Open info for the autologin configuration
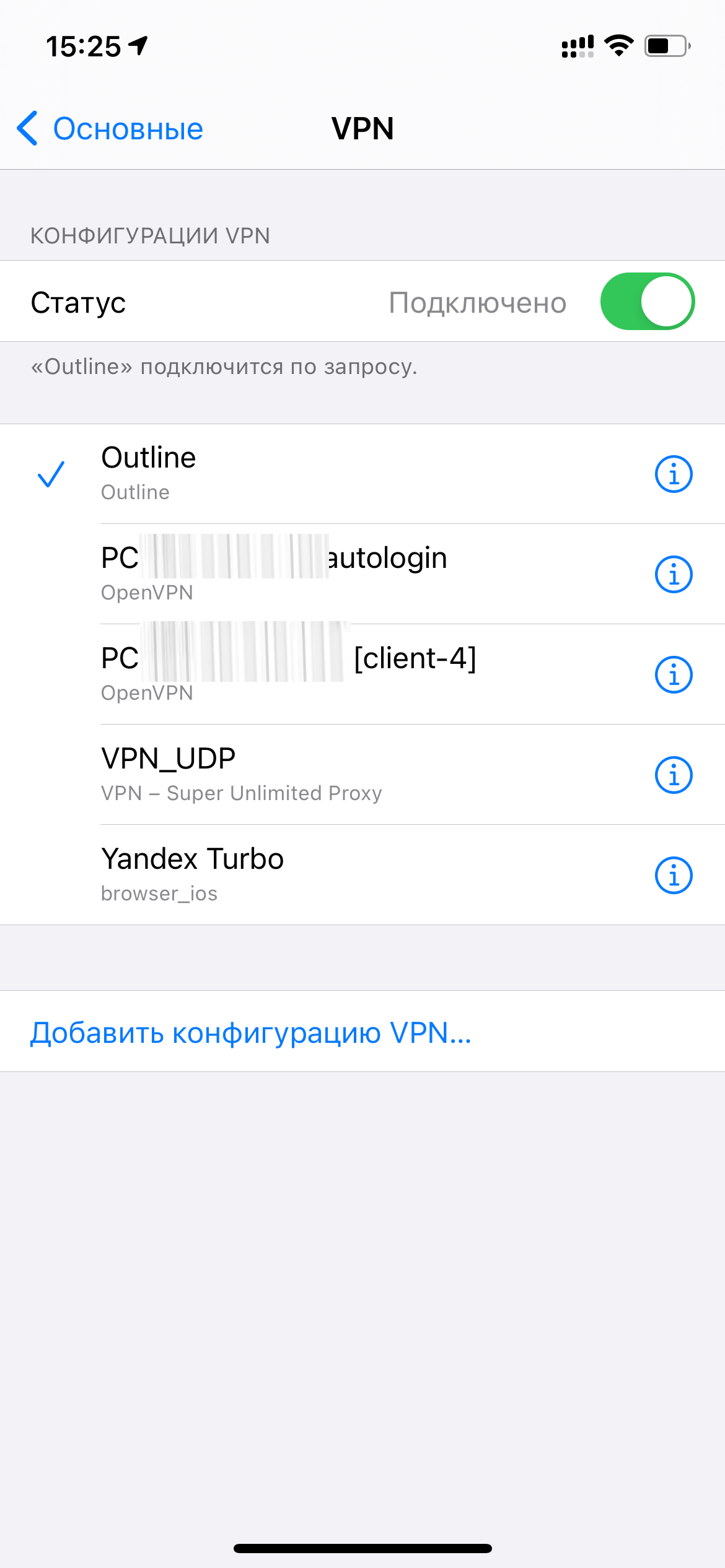 (674, 575)
